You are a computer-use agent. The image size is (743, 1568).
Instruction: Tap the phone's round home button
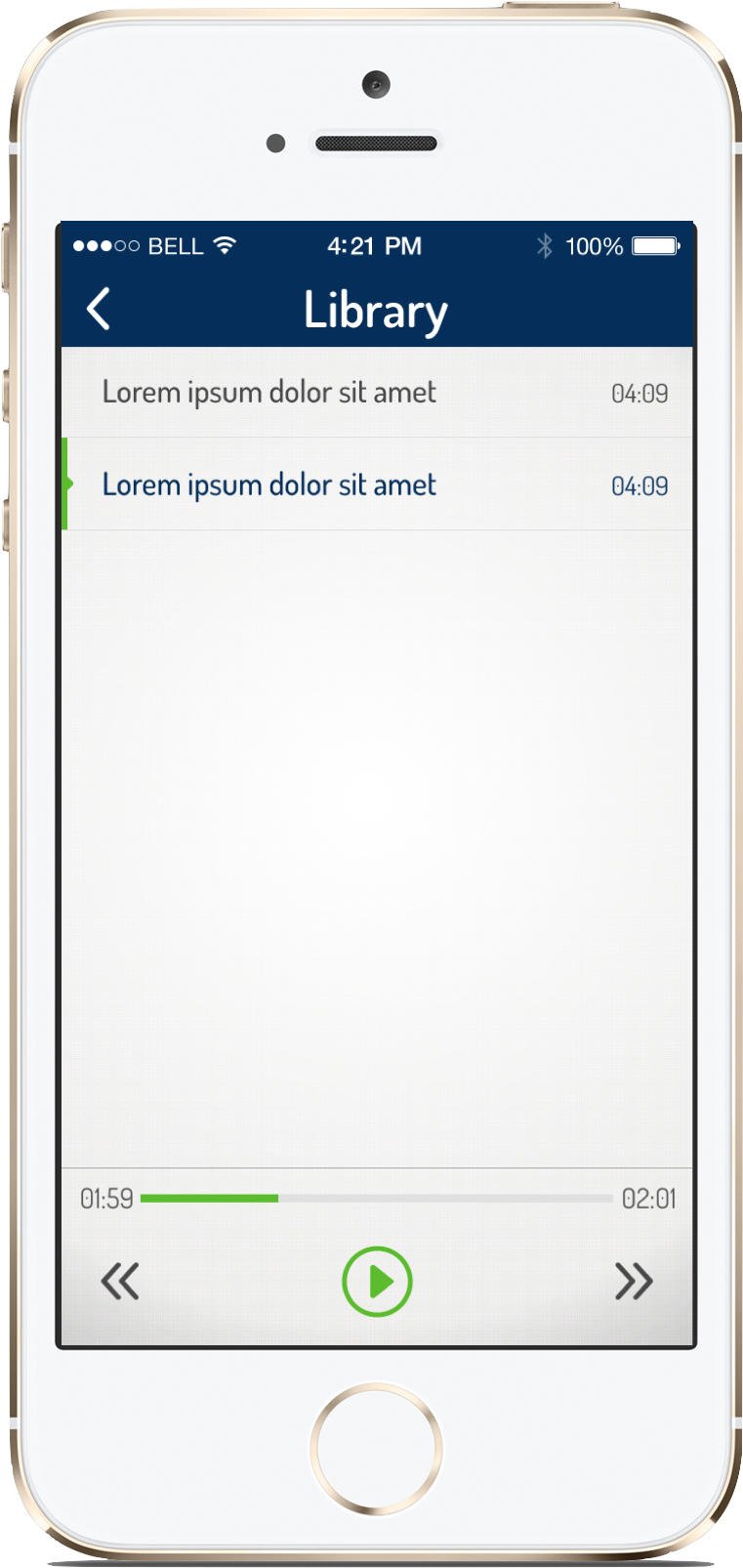pyautogui.click(x=376, y=1448)
